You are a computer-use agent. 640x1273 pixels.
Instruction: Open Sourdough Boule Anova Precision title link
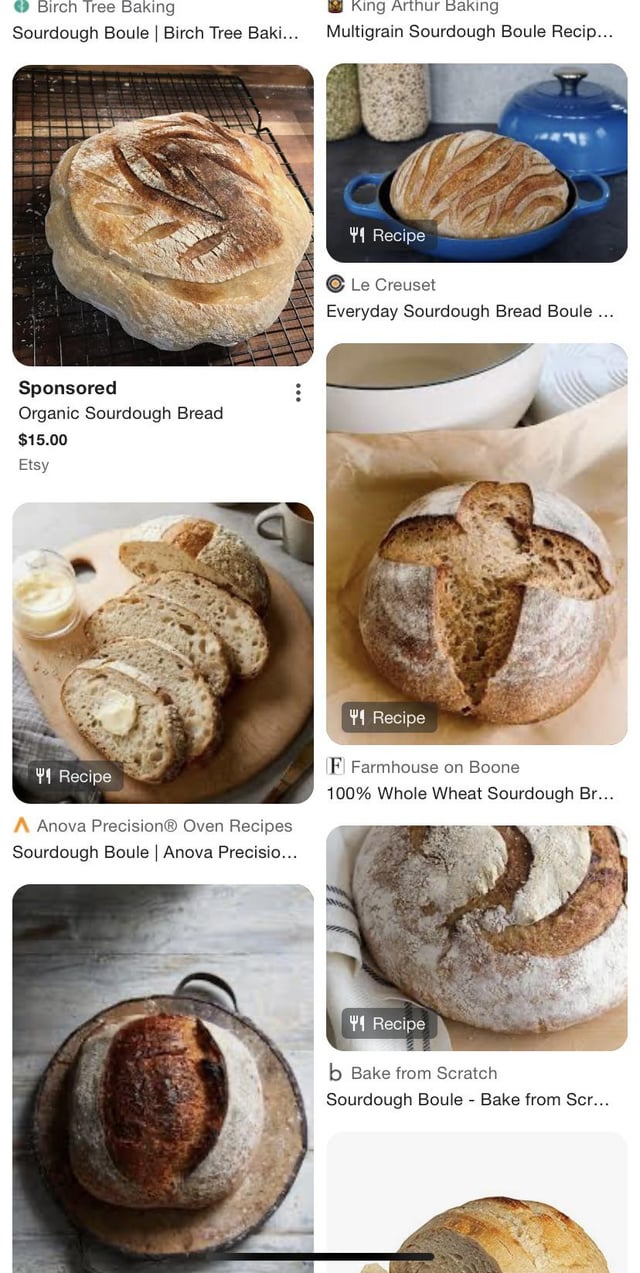pyautogui.click(x=155, y=852)
